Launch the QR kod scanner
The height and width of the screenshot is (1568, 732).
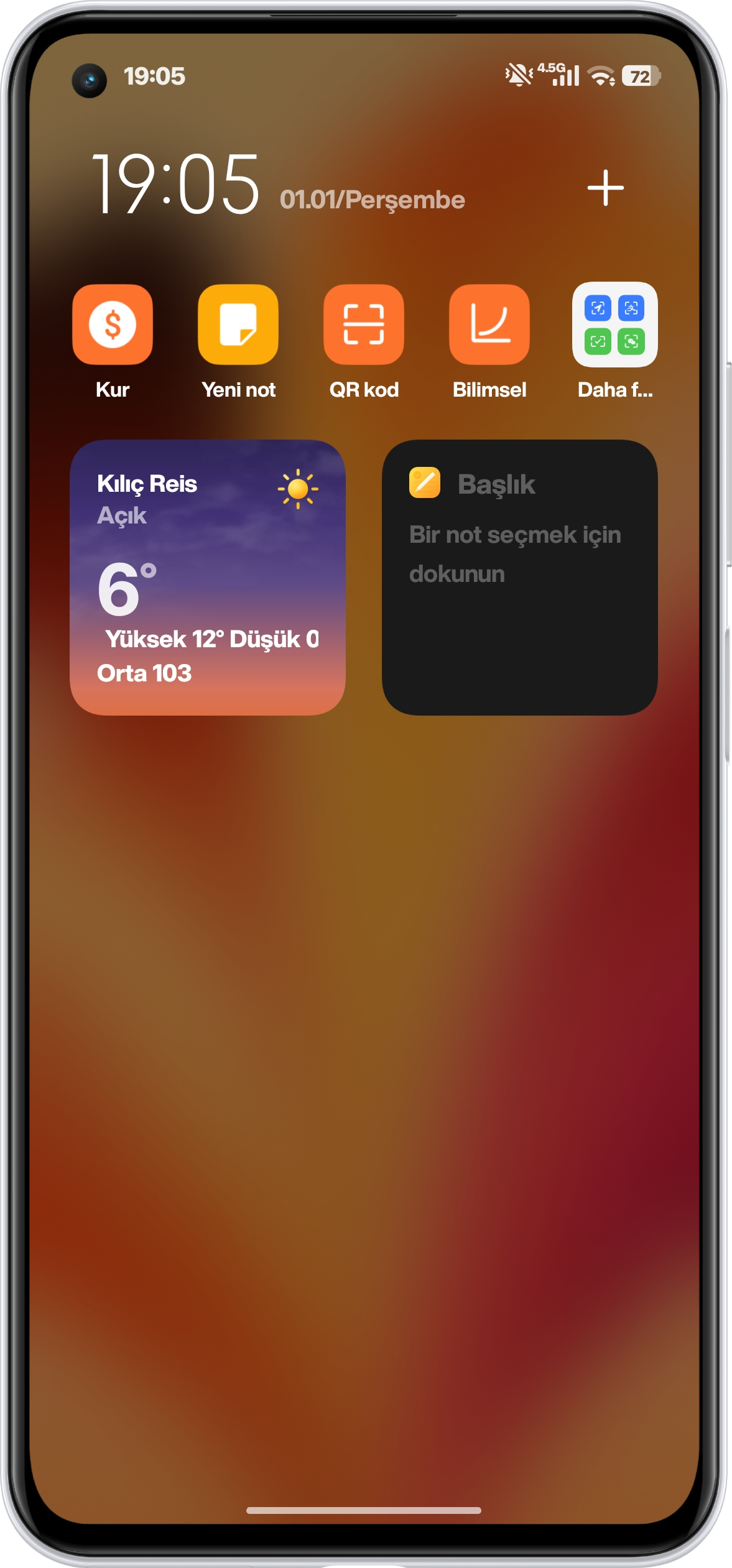[x=364, y=325]
